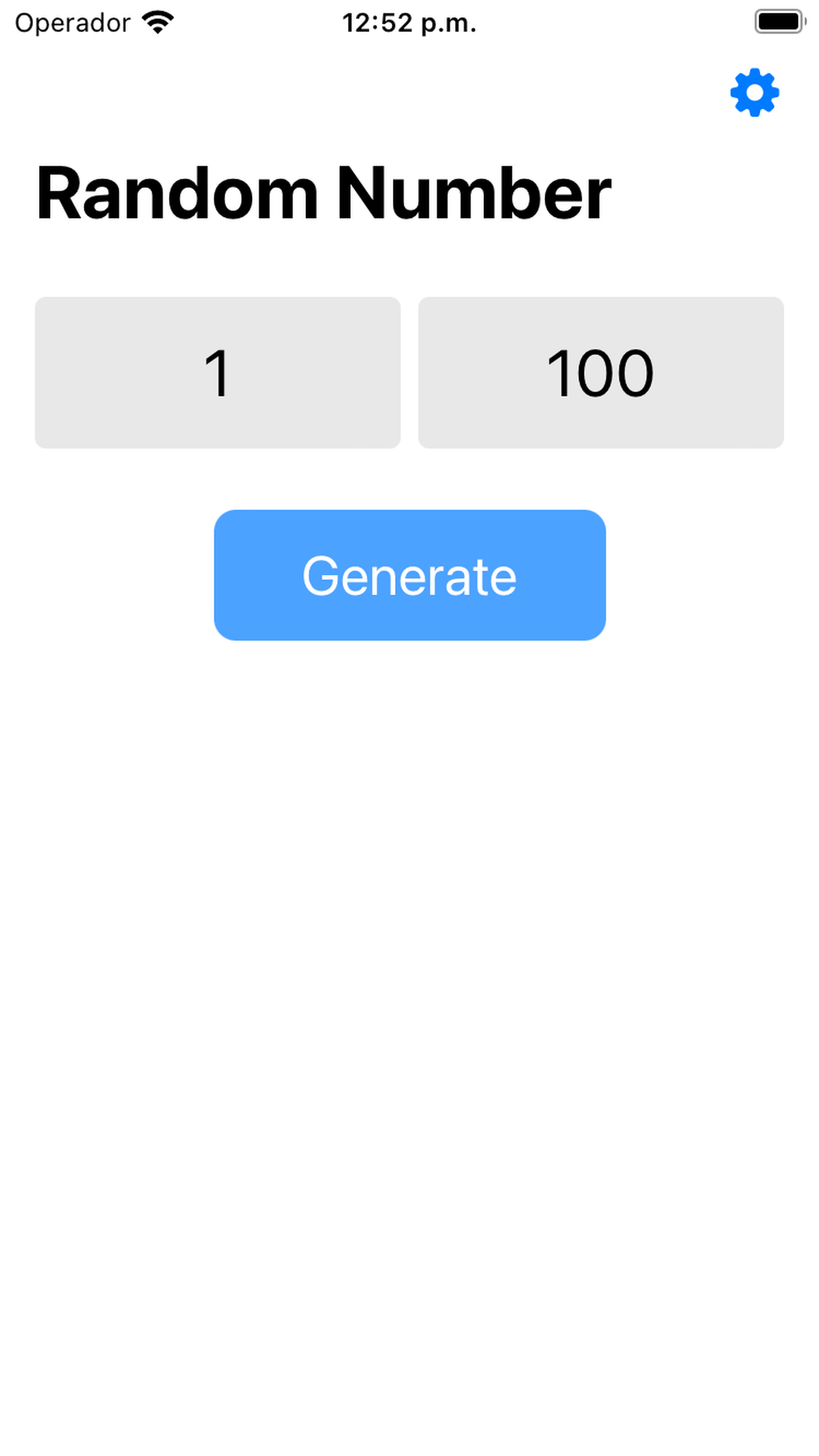Viewport: 819px width, 1456px height.
Task: Tap the minimum value field showing 1
Action: tap(218, 373)
